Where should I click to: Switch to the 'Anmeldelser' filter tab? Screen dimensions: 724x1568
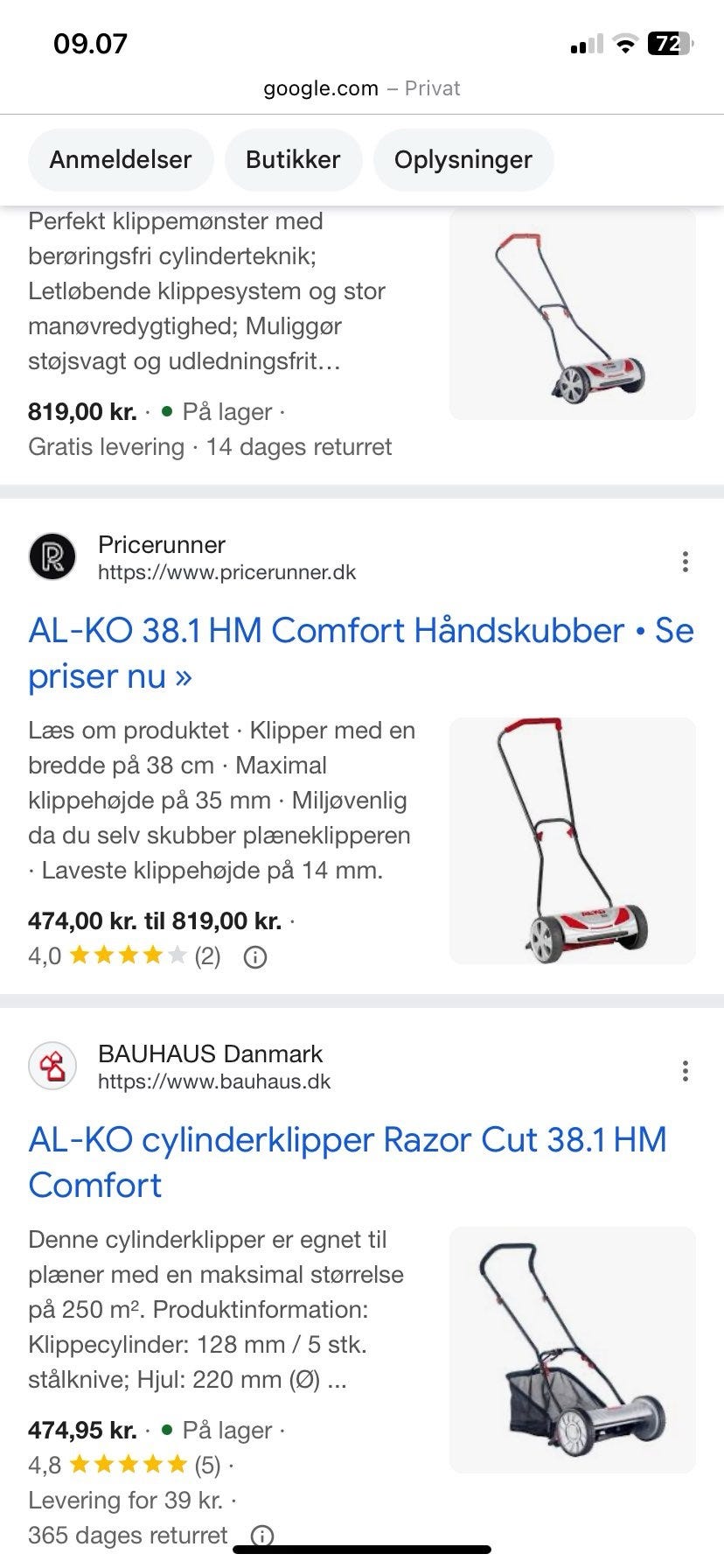pyautogui.click(x=121, y=159)
